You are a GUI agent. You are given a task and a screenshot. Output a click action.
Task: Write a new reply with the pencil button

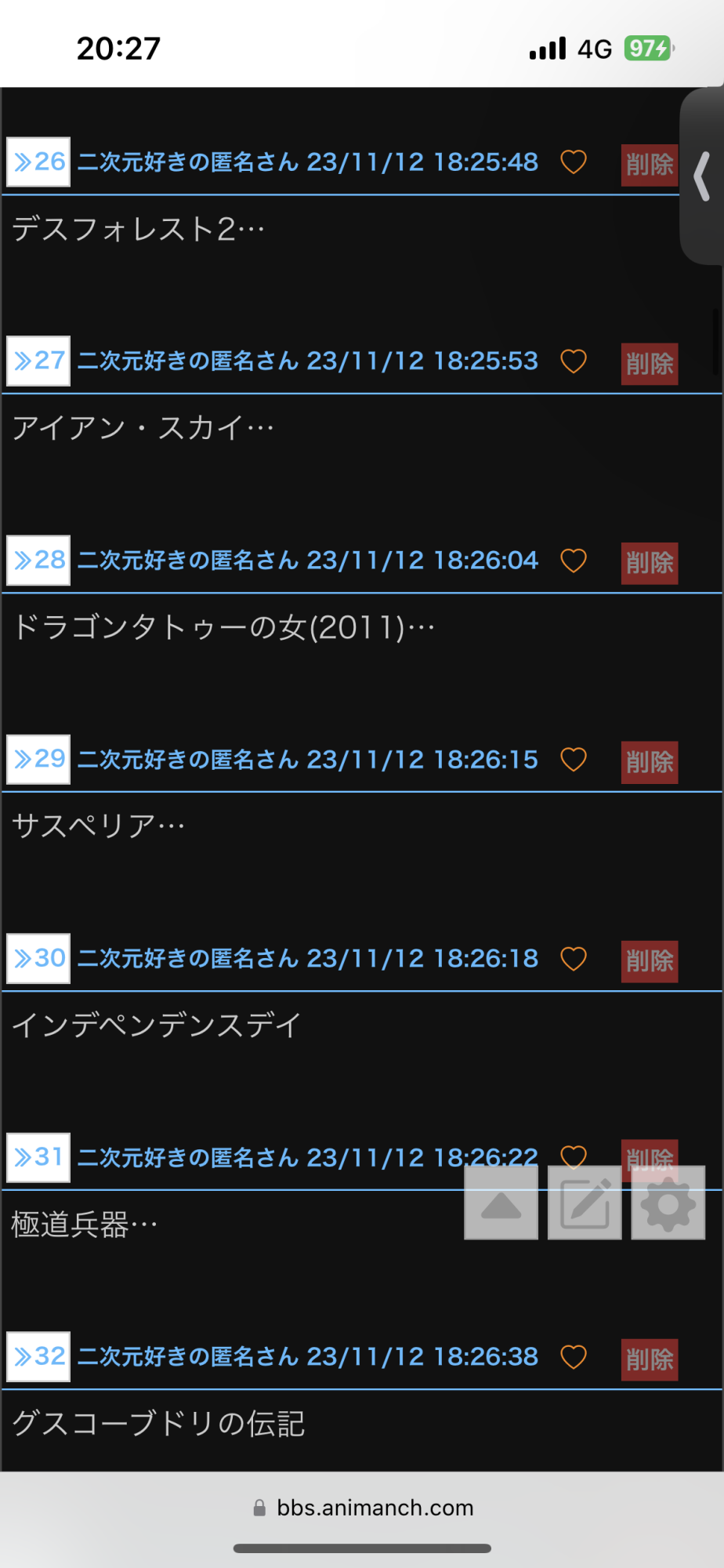click(585, 1203)
